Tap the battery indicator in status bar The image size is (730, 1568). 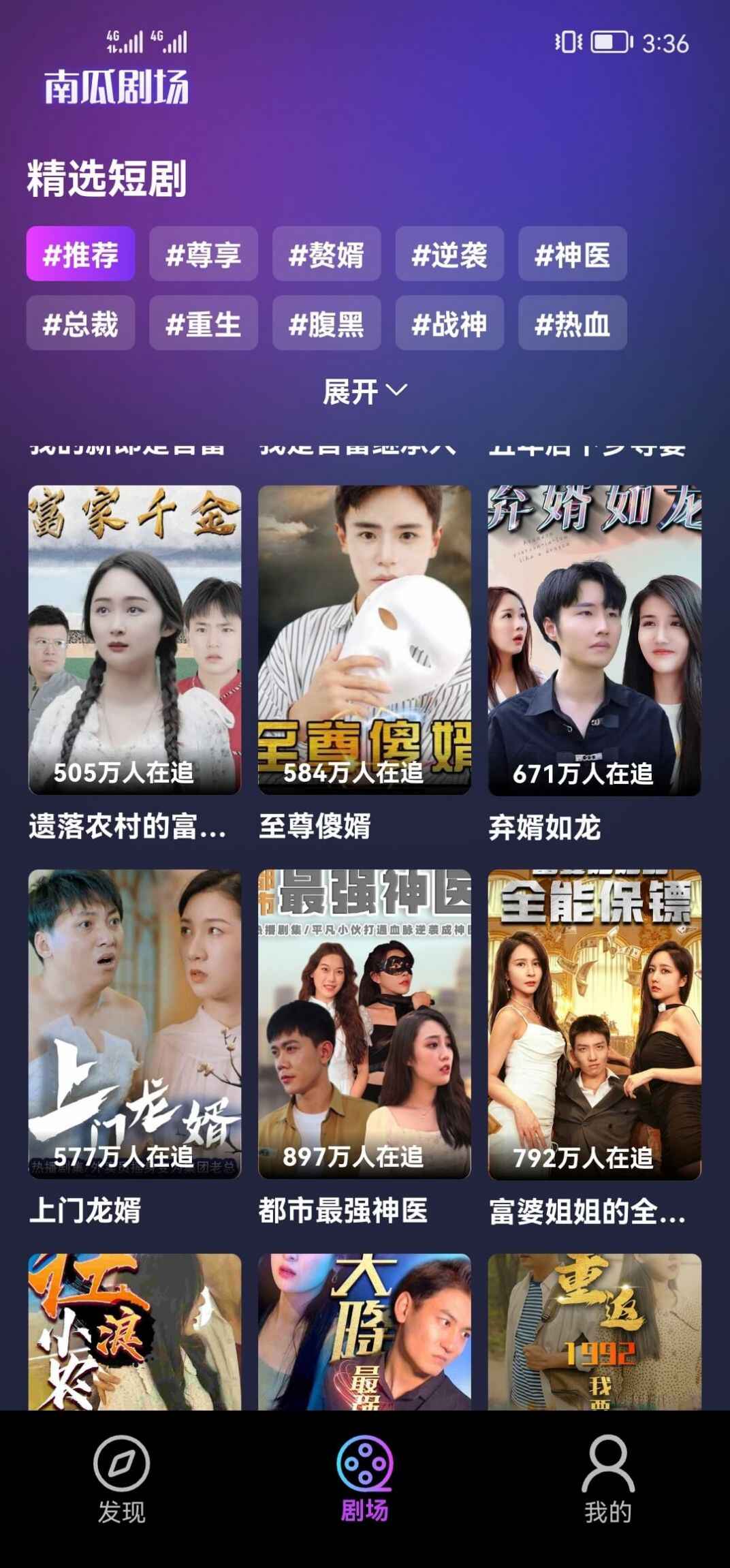[607, 41]
